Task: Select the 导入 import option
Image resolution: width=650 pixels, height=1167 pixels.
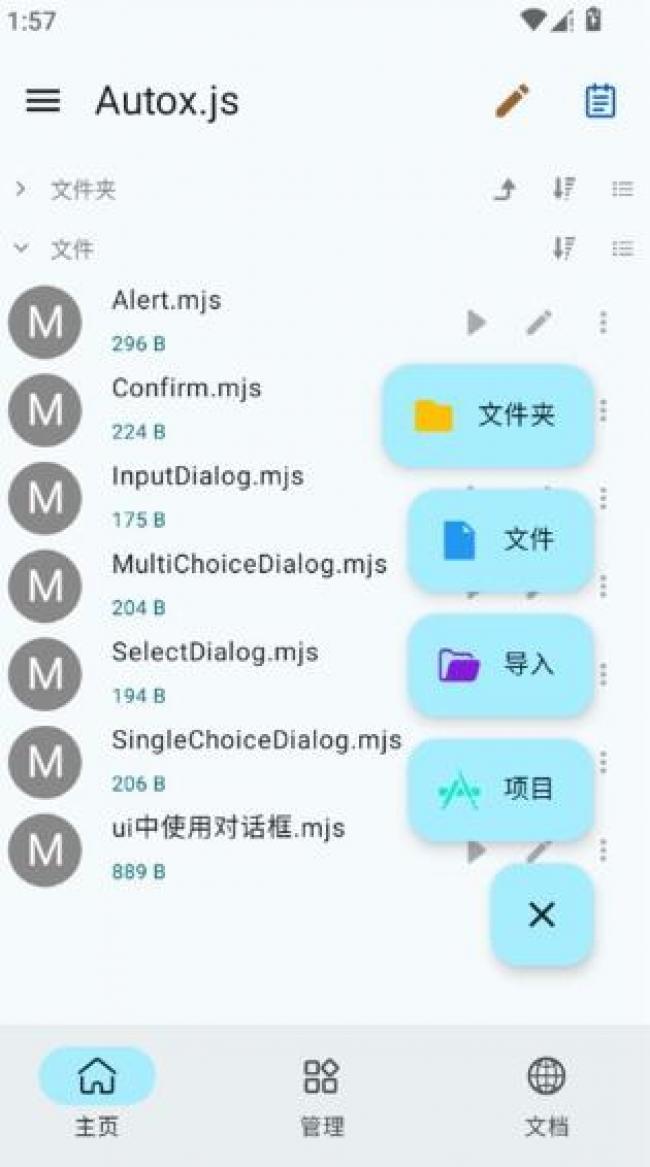Action: tap(500, 664)
